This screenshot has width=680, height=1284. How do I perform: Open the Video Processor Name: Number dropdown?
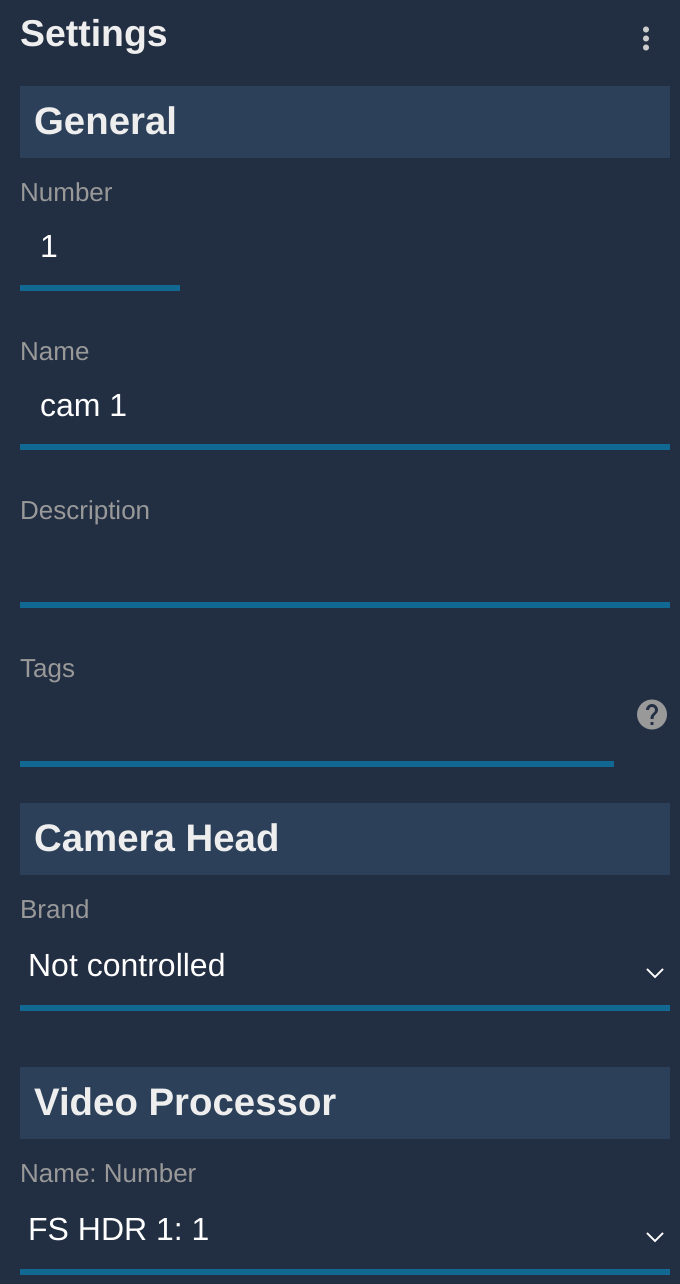click(344, 1230)
